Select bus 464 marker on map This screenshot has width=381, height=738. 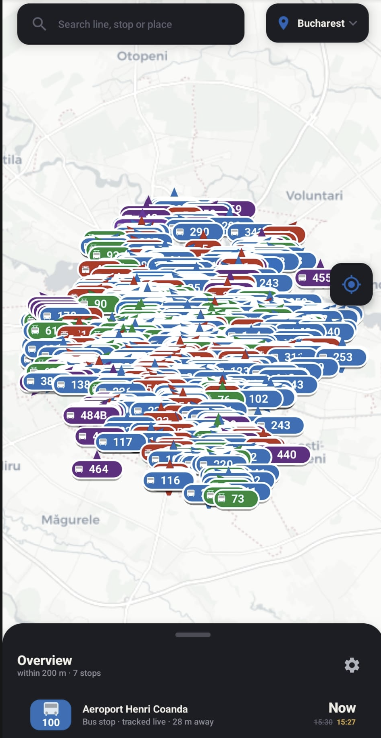97,469
